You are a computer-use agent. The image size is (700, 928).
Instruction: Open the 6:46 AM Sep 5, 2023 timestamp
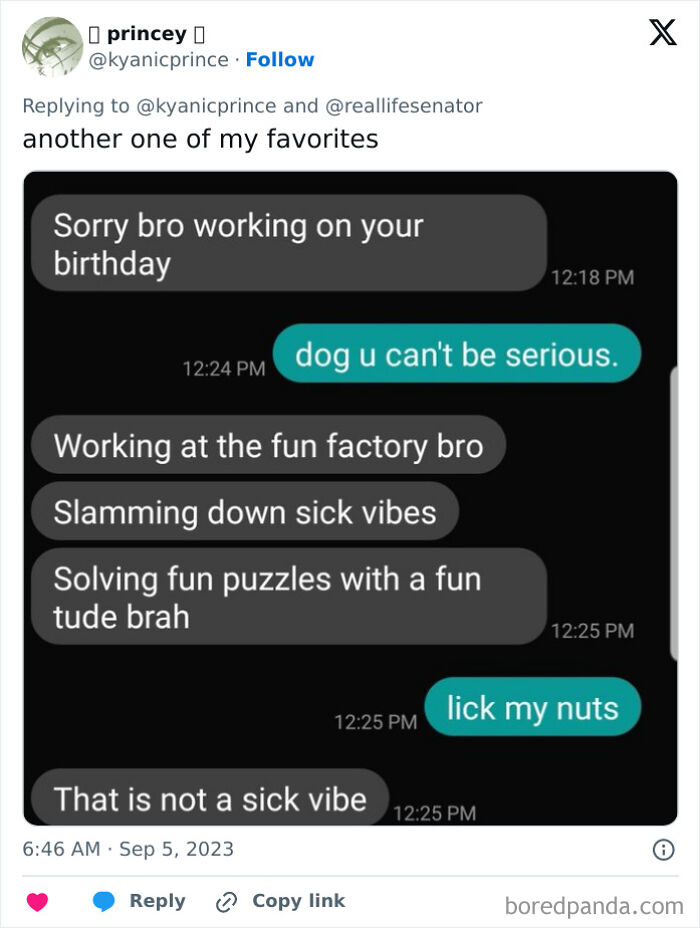click(128, 849)
